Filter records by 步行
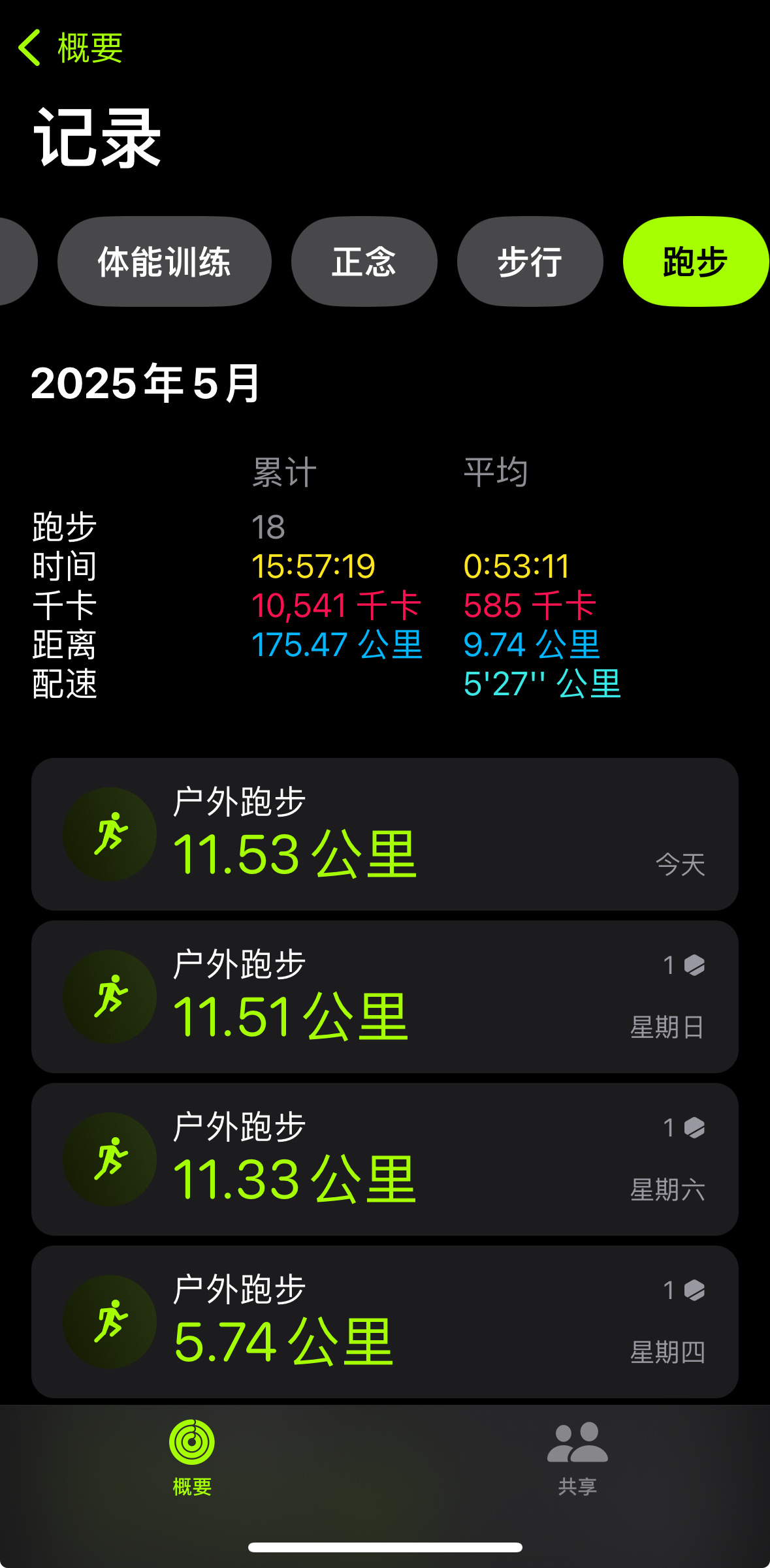This screenshot has height=1568, width=770. [x=530, y=261]
